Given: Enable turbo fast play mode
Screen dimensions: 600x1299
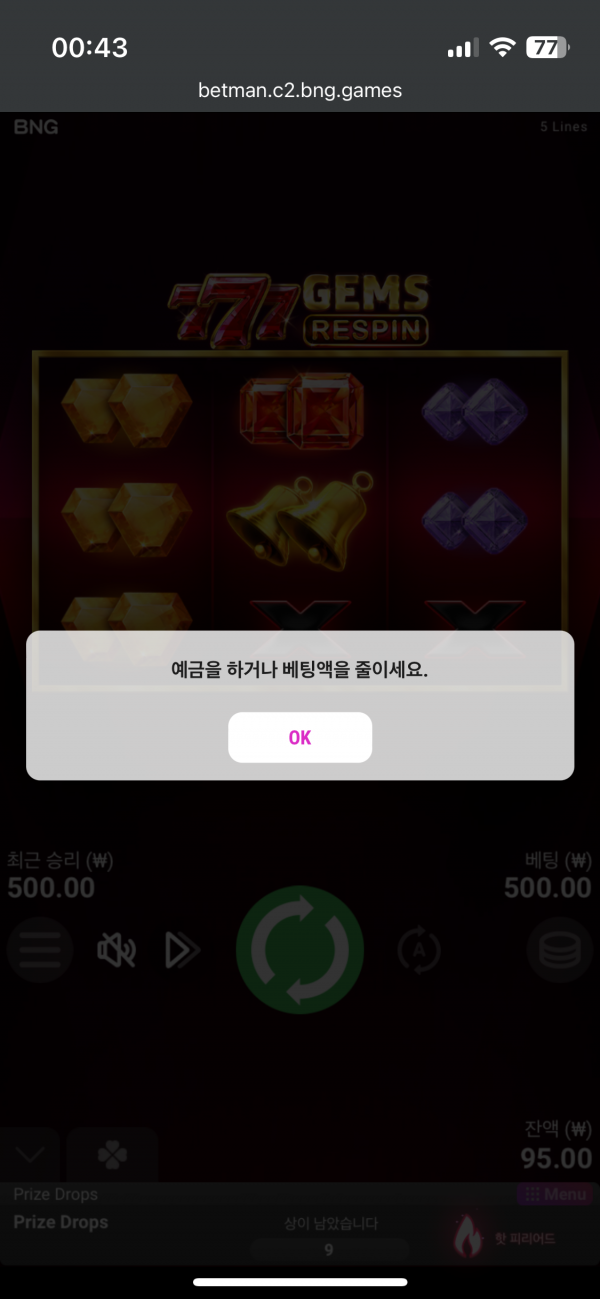Looking at the screenshot, I should [x=182, y=950].
